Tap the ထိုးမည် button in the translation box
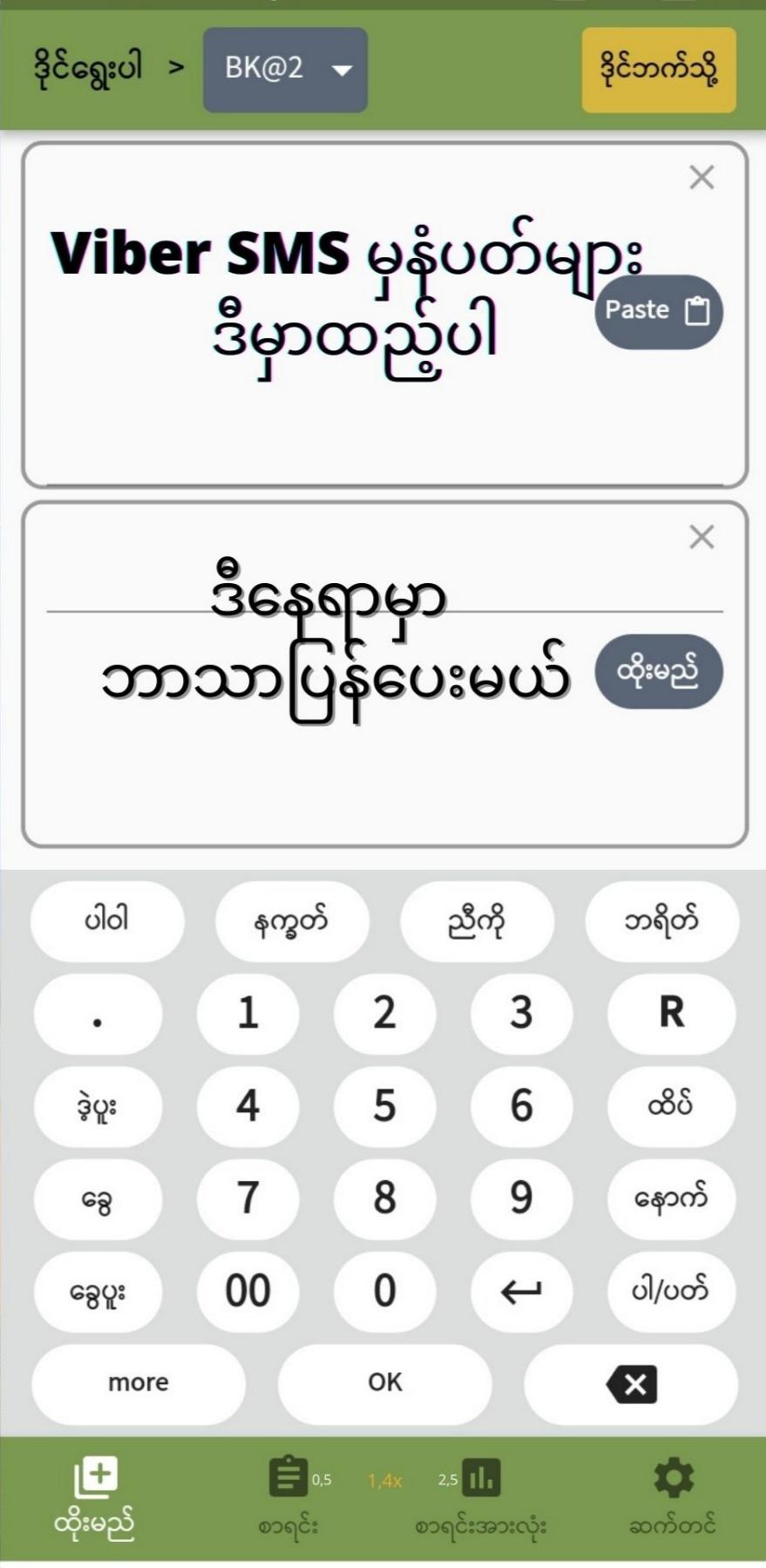This screenshot has height=1568, width=766. pos(658,671)
